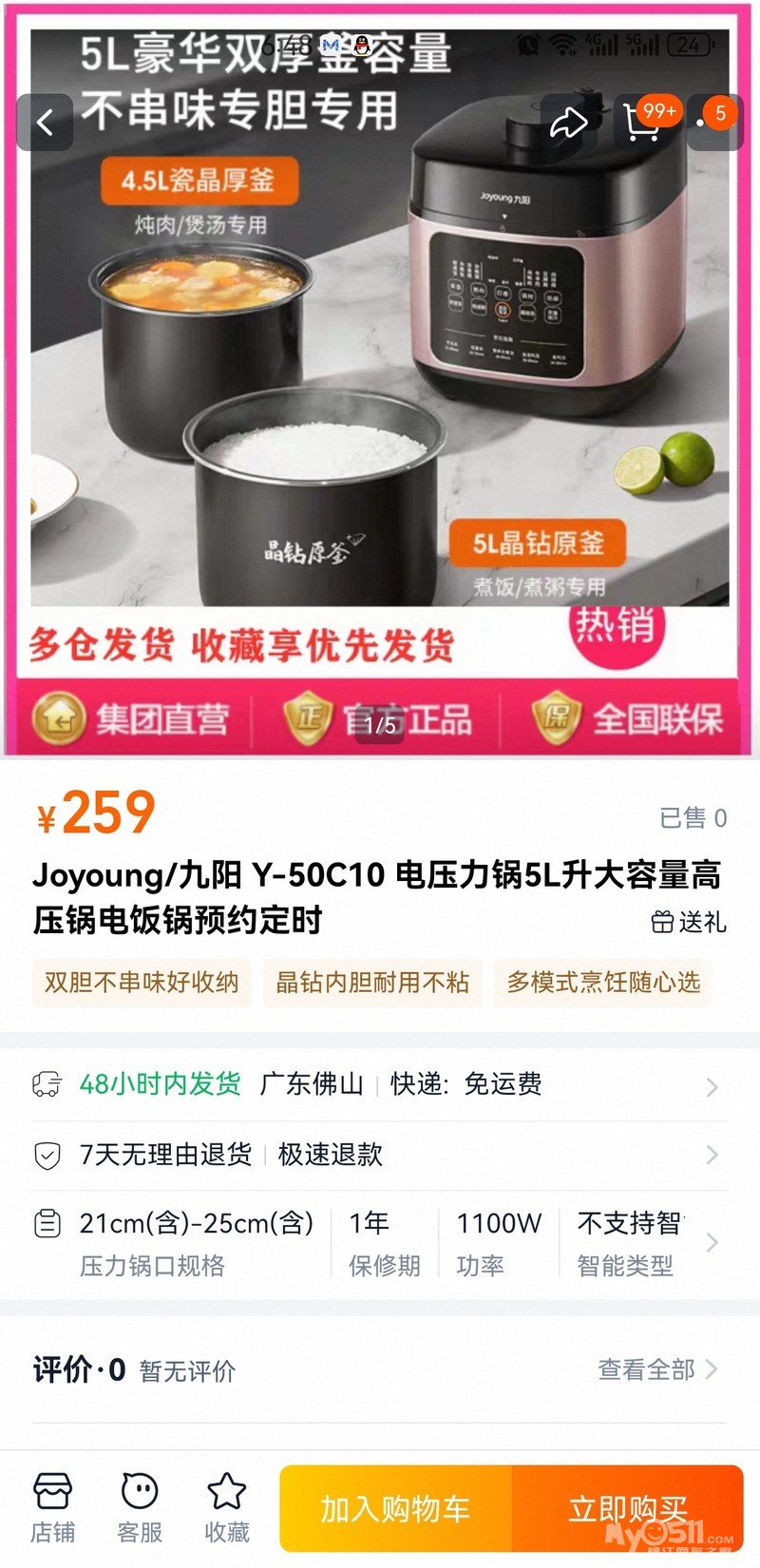Tap 送礼 to send as a gift
Screen dimensions: 760x1568
[x=689, y=922]
